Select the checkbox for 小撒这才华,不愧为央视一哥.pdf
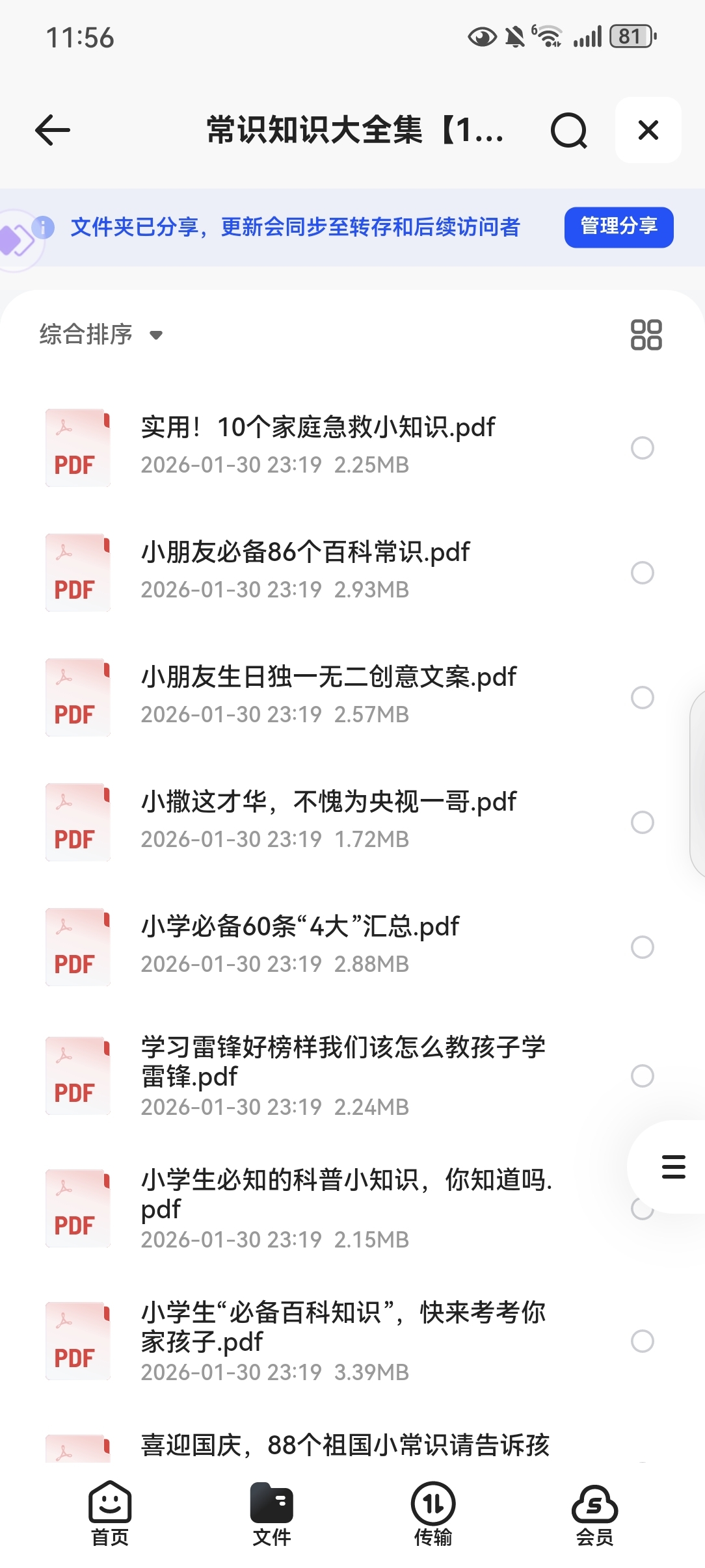 (x=643, y=822)
